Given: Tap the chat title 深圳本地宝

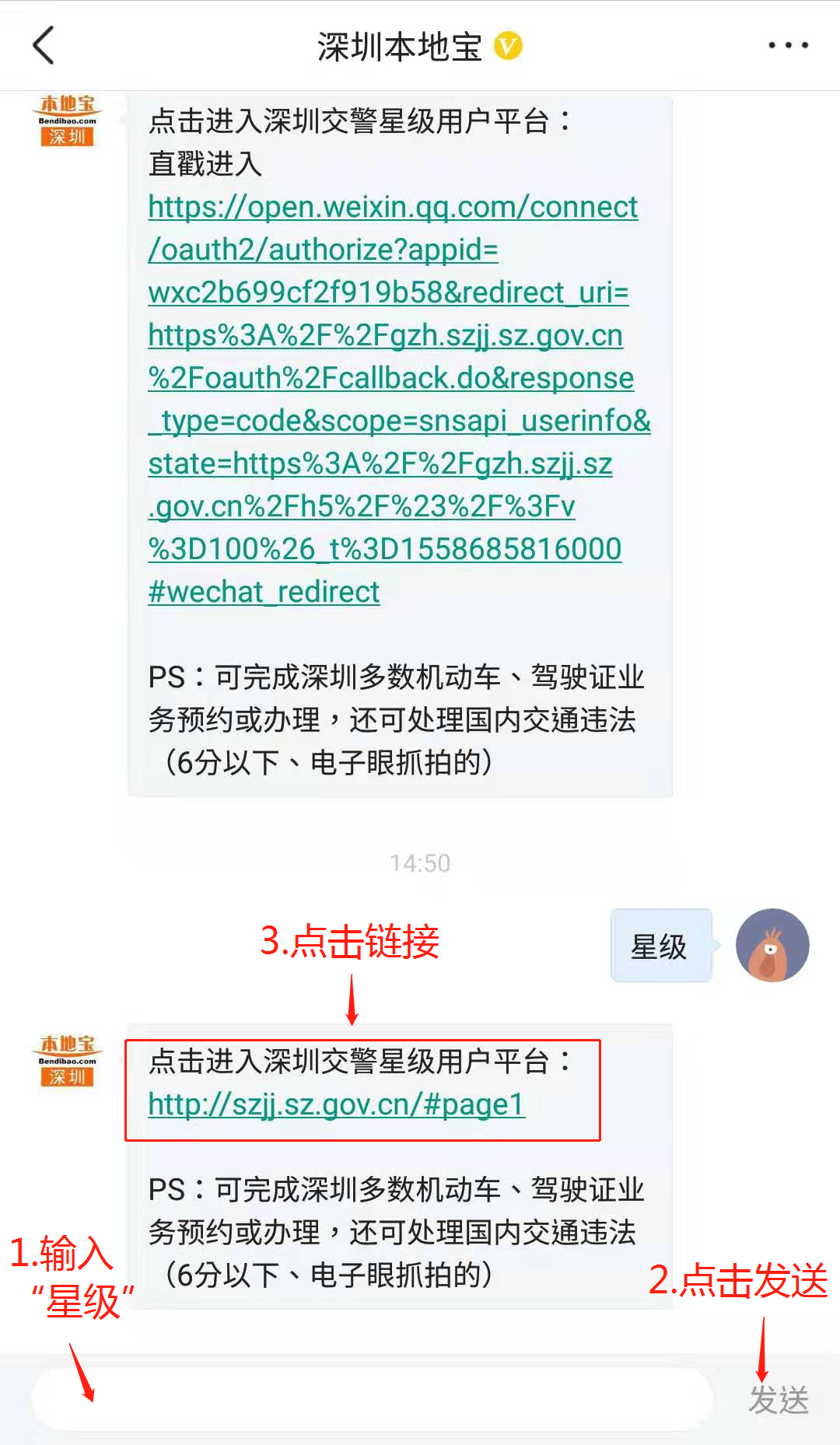Looking at the screenshot, I should tap(399, 44).
